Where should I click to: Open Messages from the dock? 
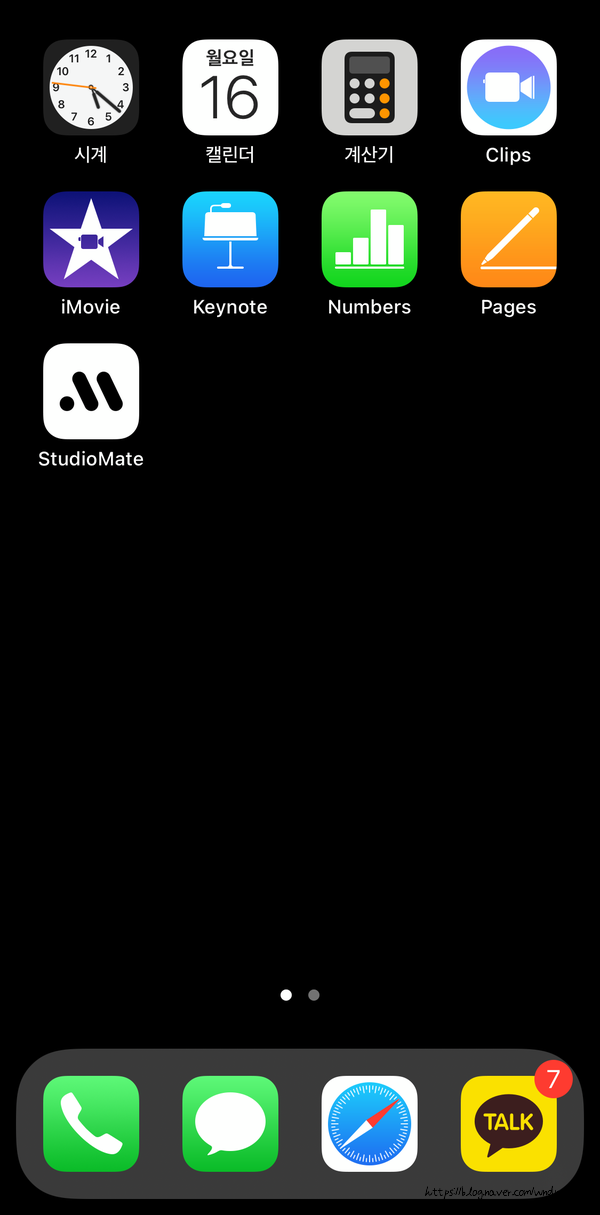(230, 1124)
